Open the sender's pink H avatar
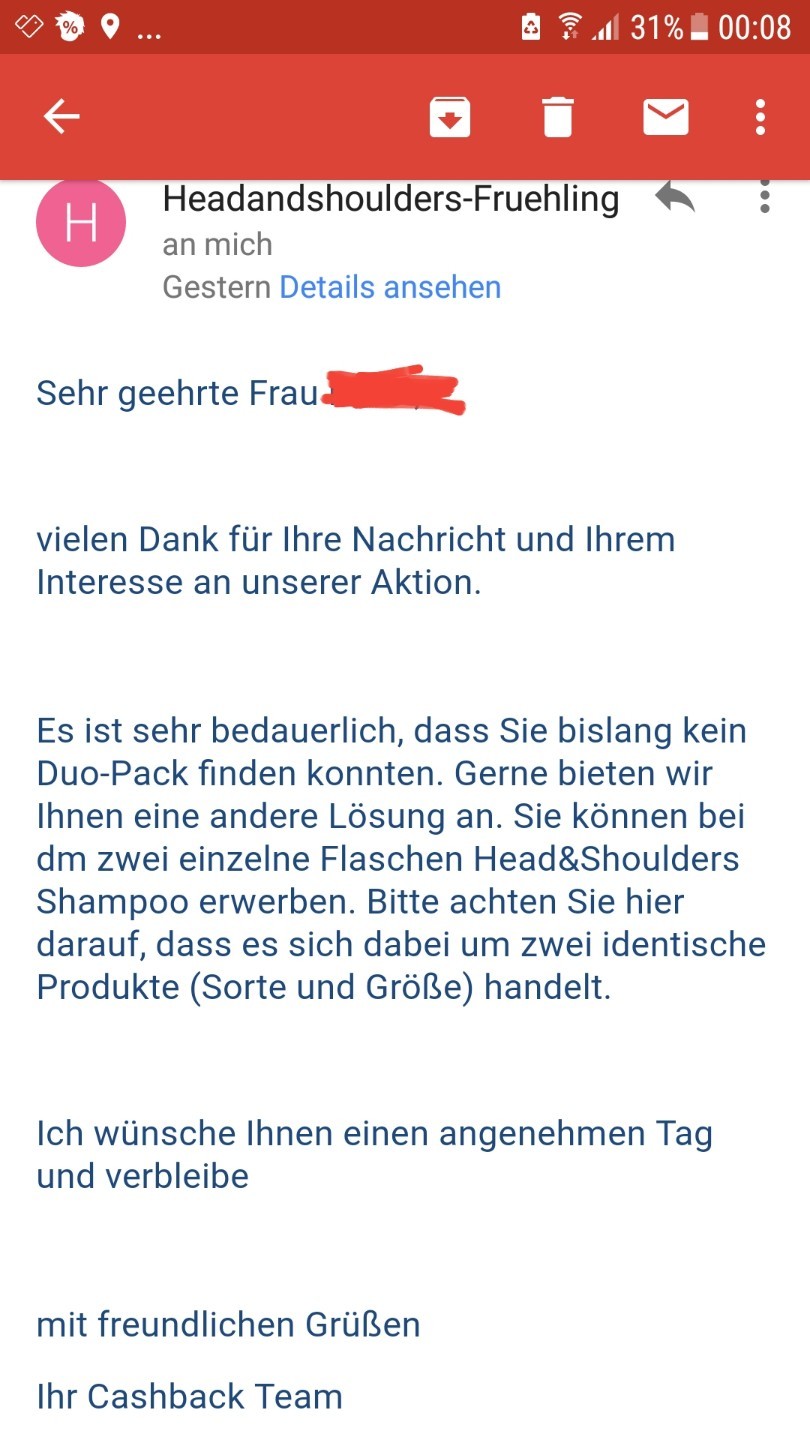The image size is (810, 1440). click(x=81, y=222)
